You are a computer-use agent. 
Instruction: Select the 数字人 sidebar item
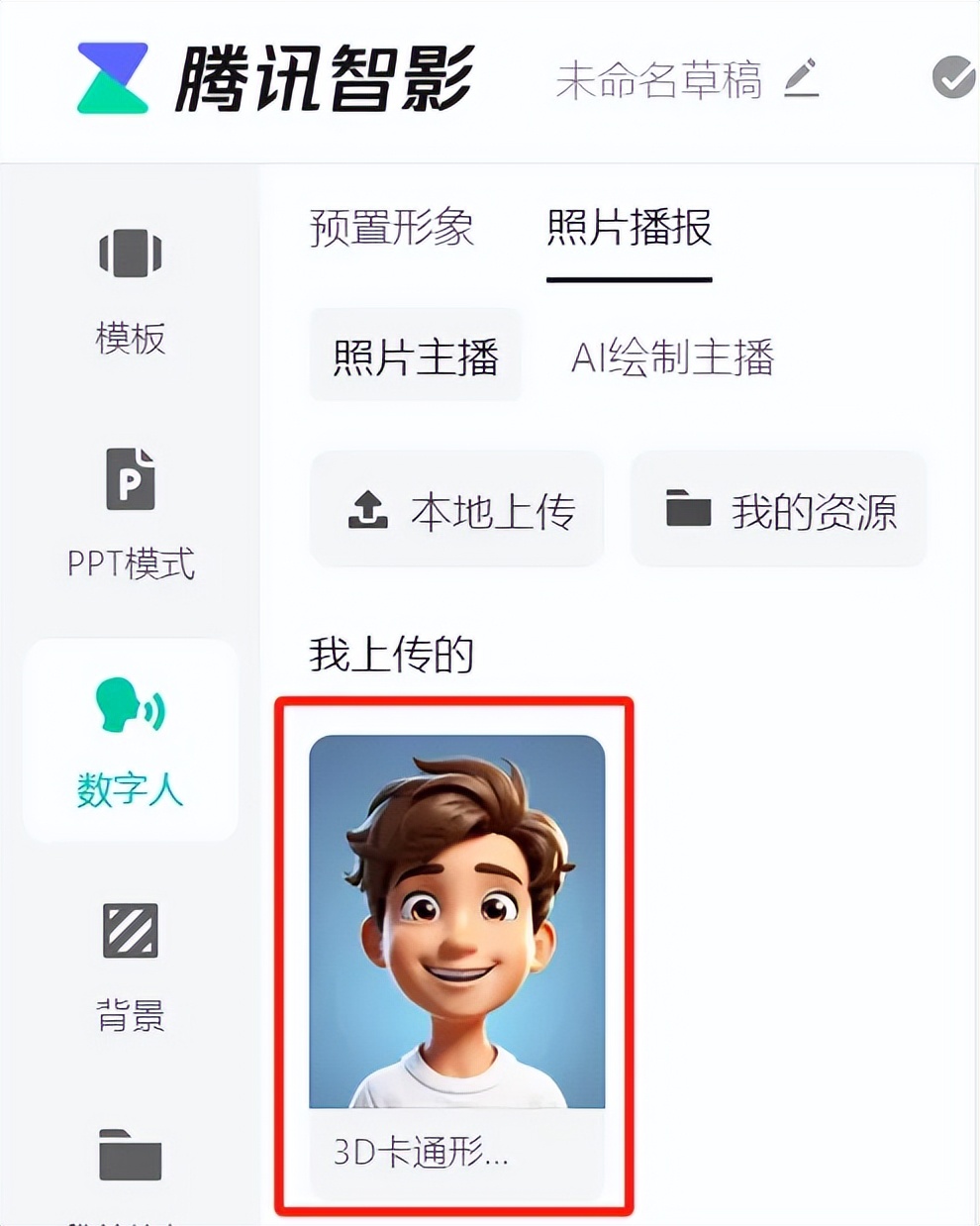pyautogui.click(x=130, y=740)
